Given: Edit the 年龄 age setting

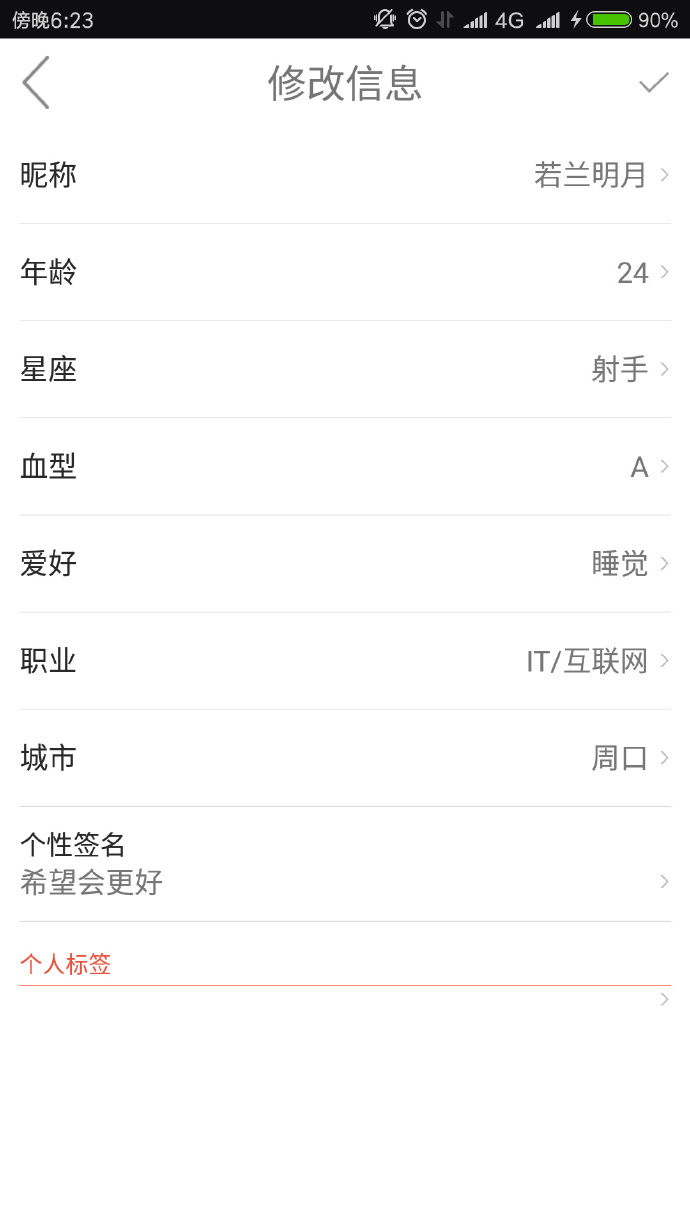Looking at the screenshot, I should click(345, 272).
